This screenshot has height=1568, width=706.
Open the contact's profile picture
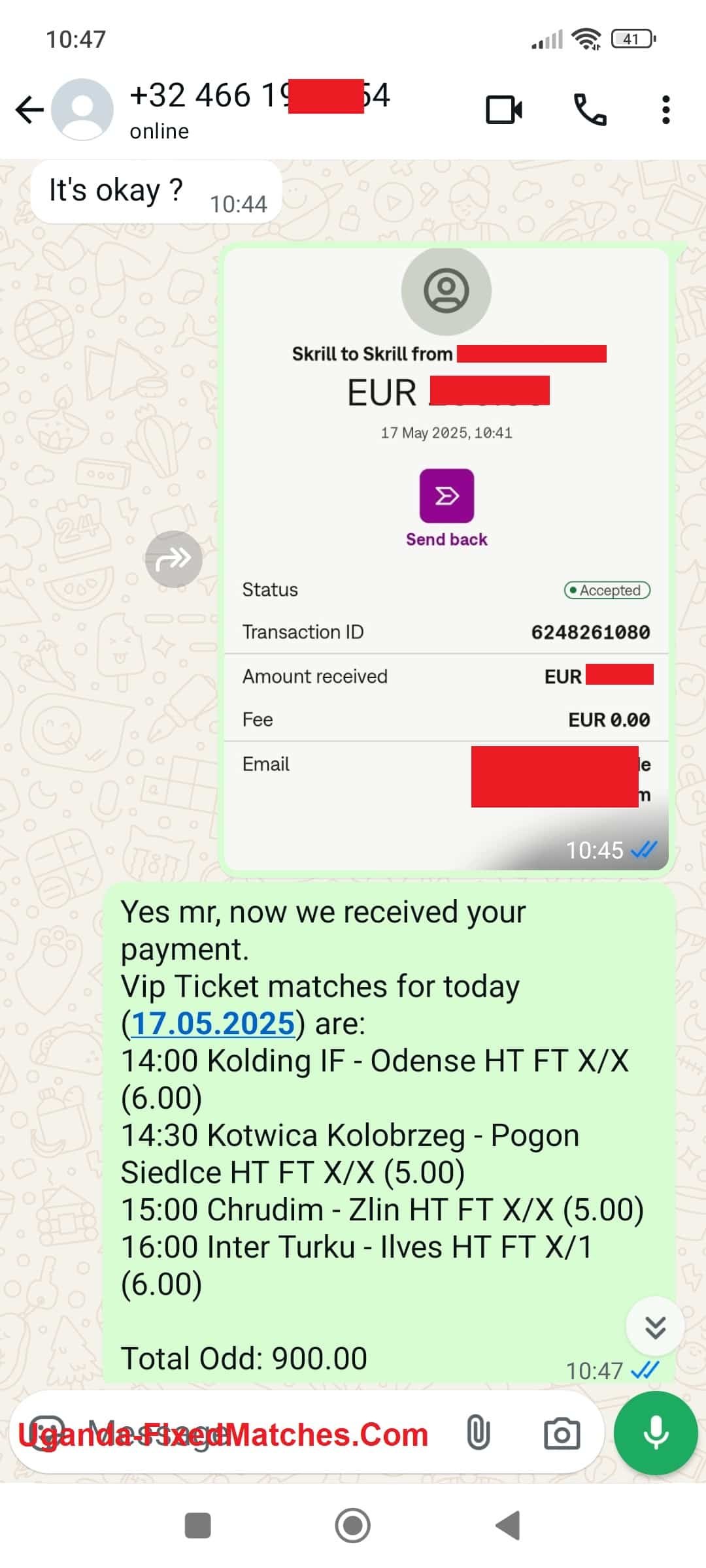click(82, 109)
